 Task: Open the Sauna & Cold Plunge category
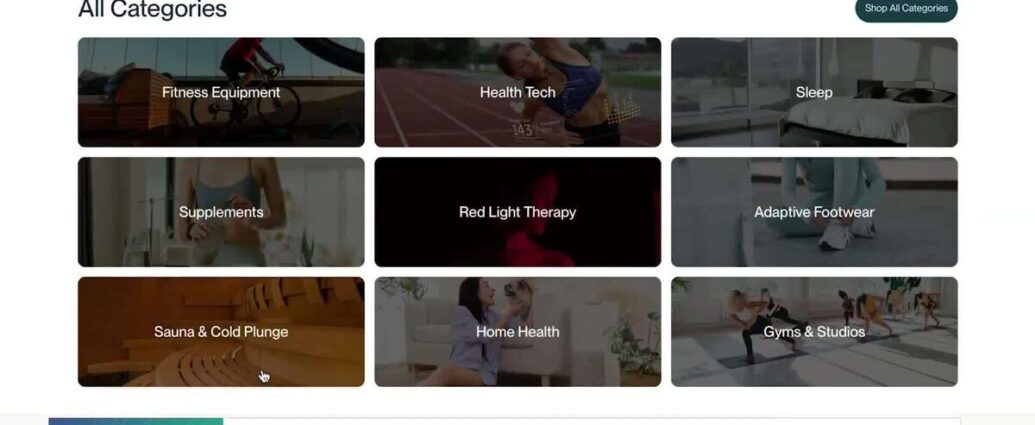221,332
